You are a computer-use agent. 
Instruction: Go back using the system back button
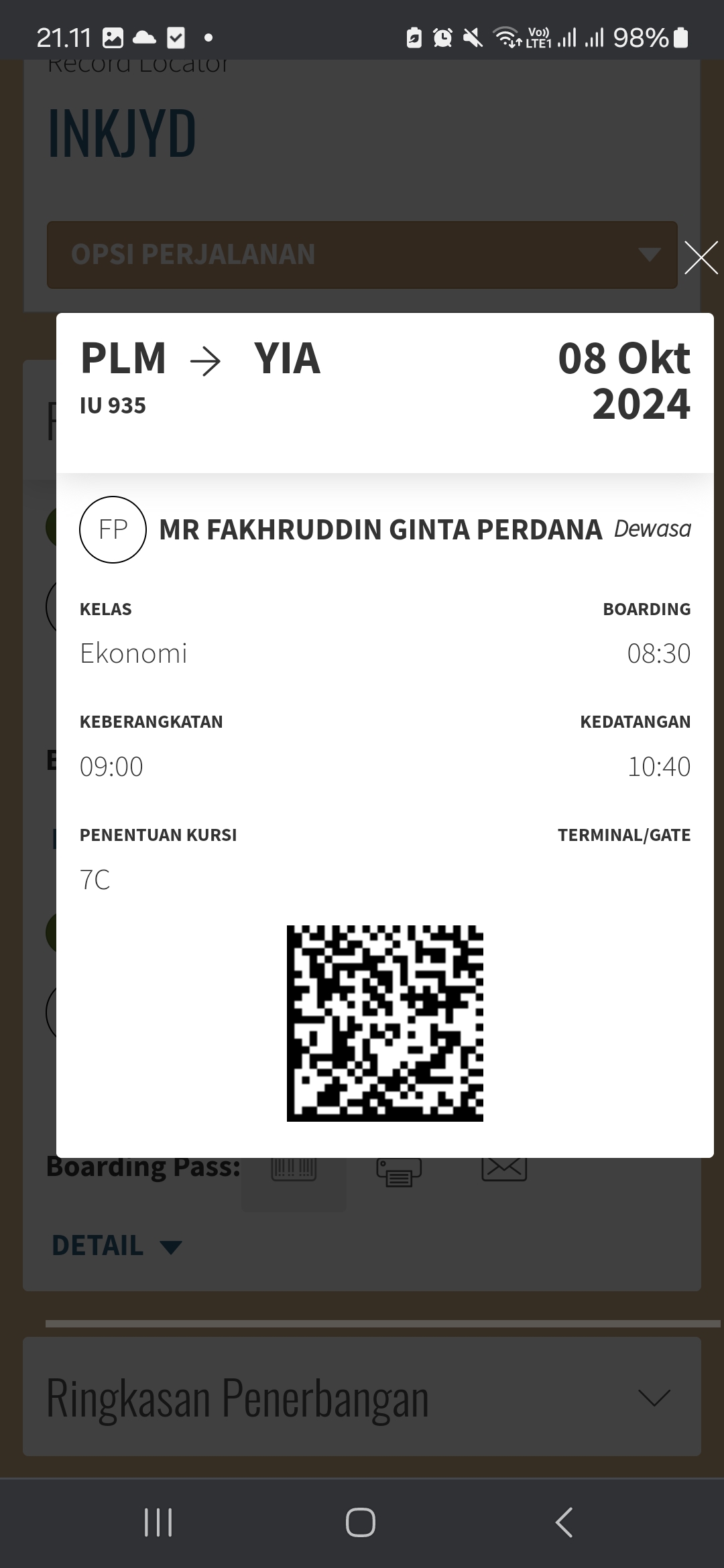564,1522
